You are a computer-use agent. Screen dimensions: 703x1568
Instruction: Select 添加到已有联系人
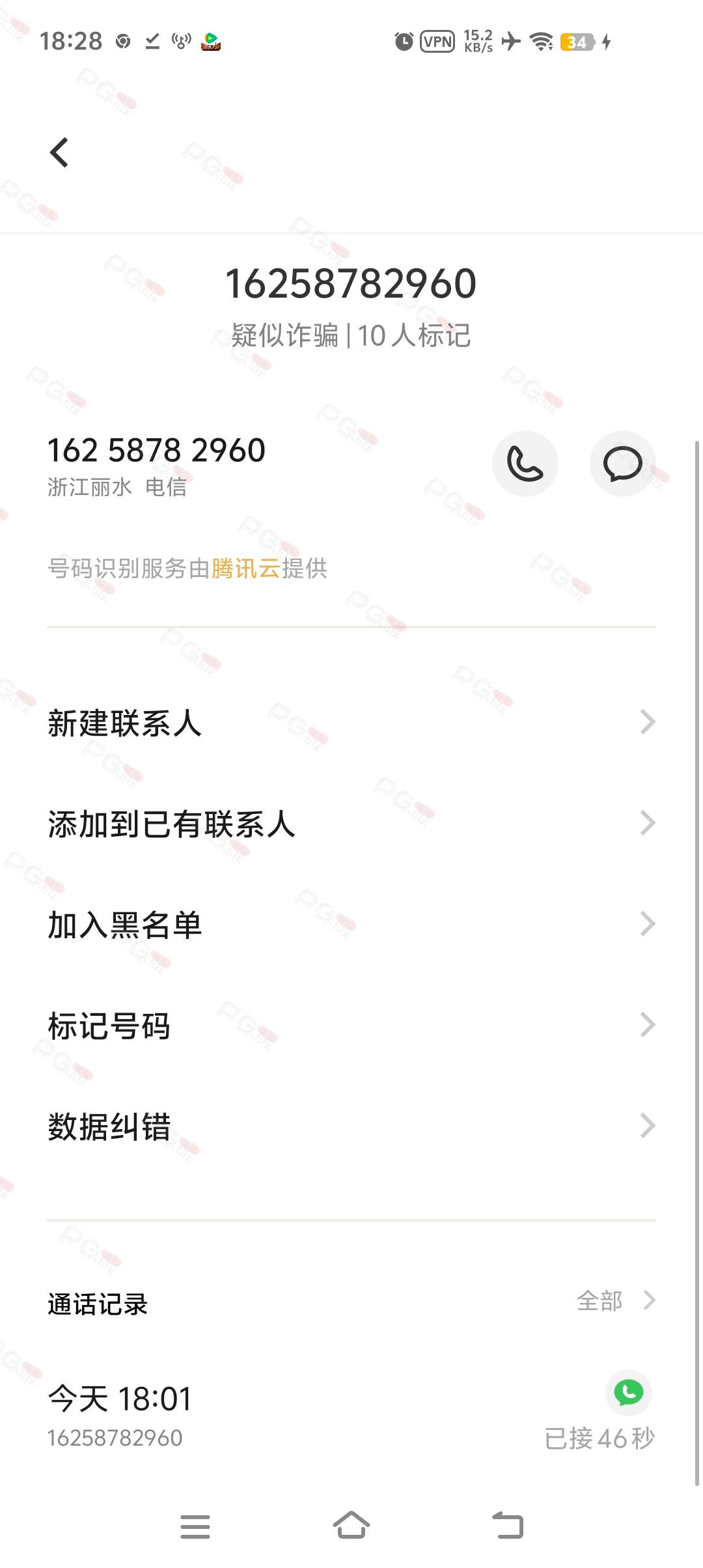[351, 823]
